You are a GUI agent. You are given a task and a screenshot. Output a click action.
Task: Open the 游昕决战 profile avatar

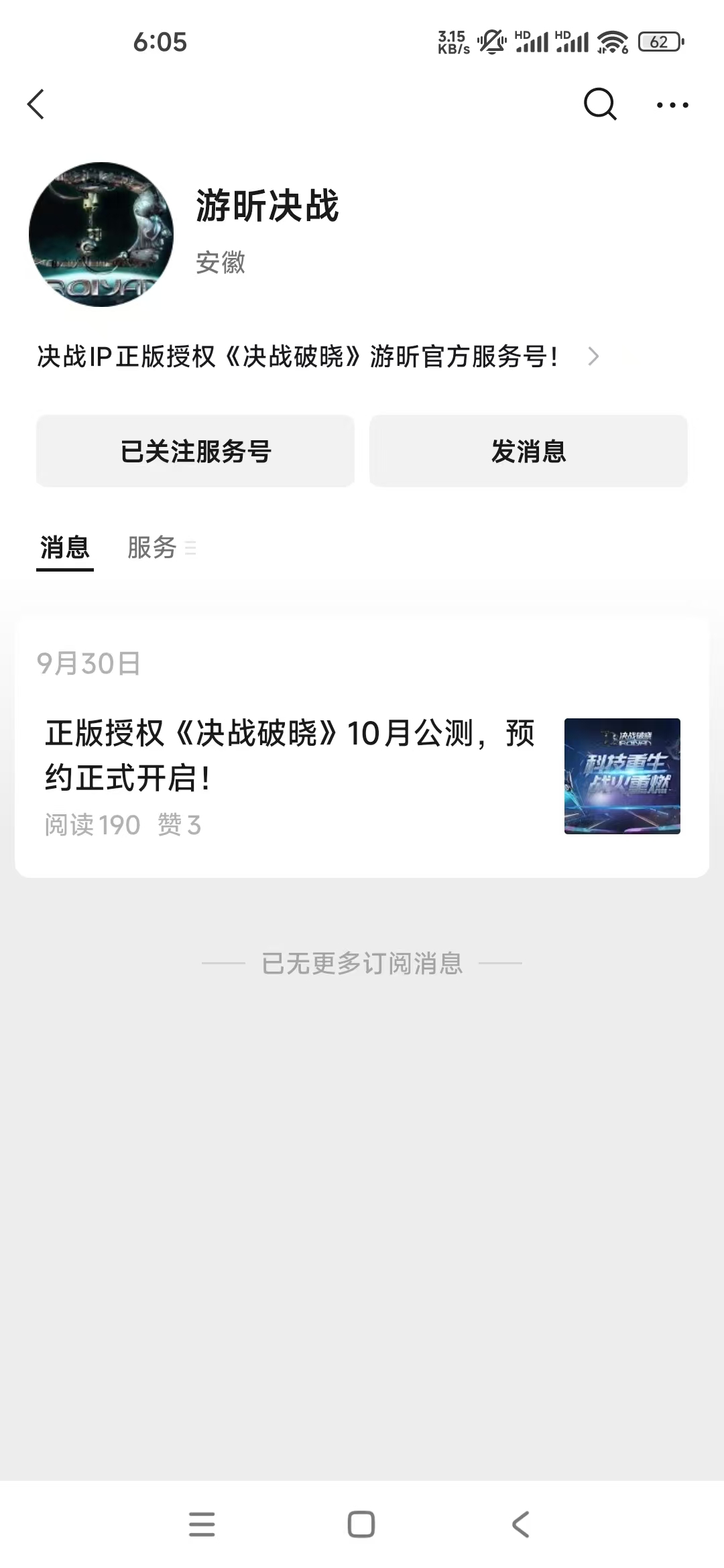101,235
